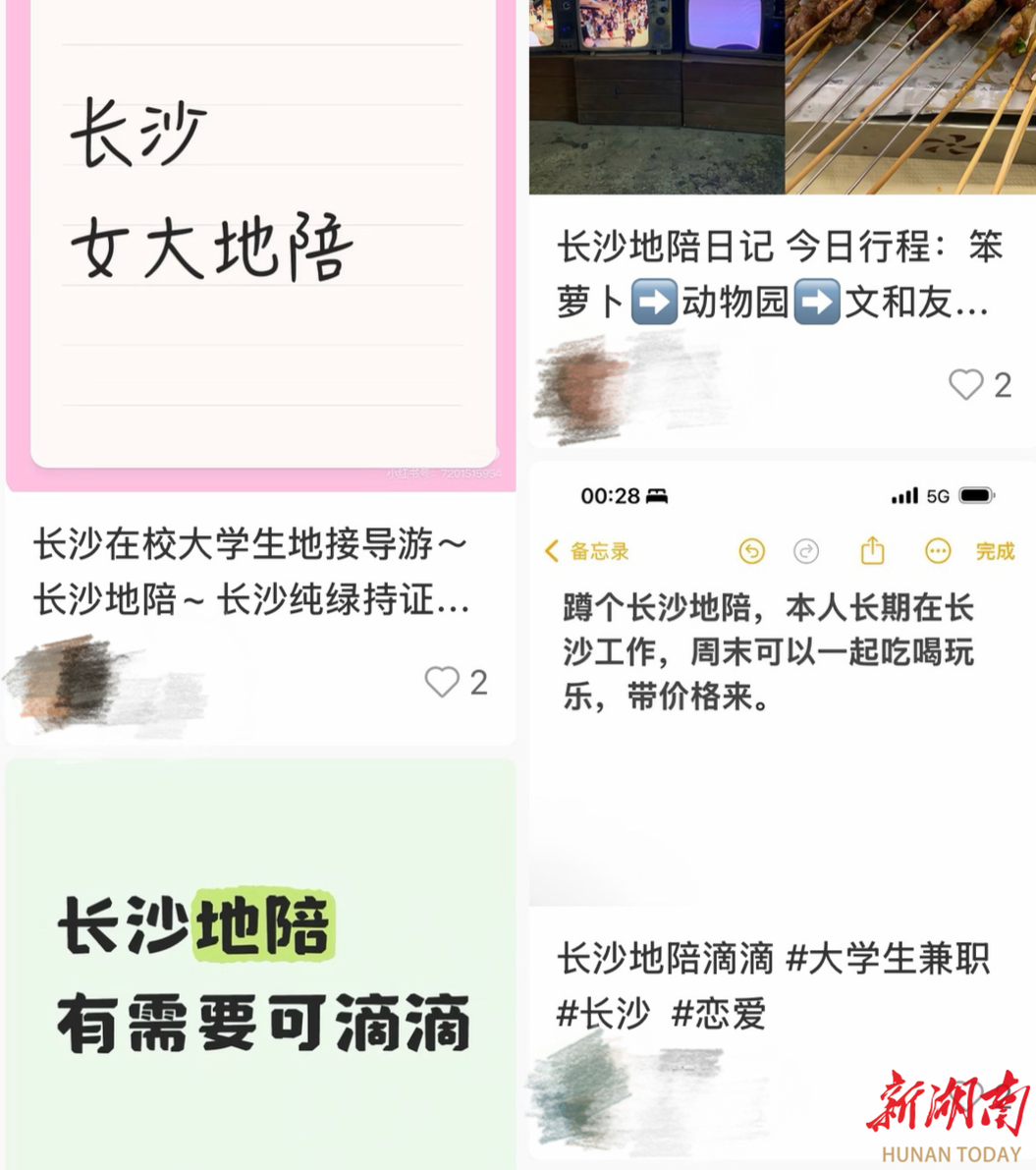Screen dimensions: 1036x1170
Task: Like the 长沙地陪日记 post
Action: 966,384
